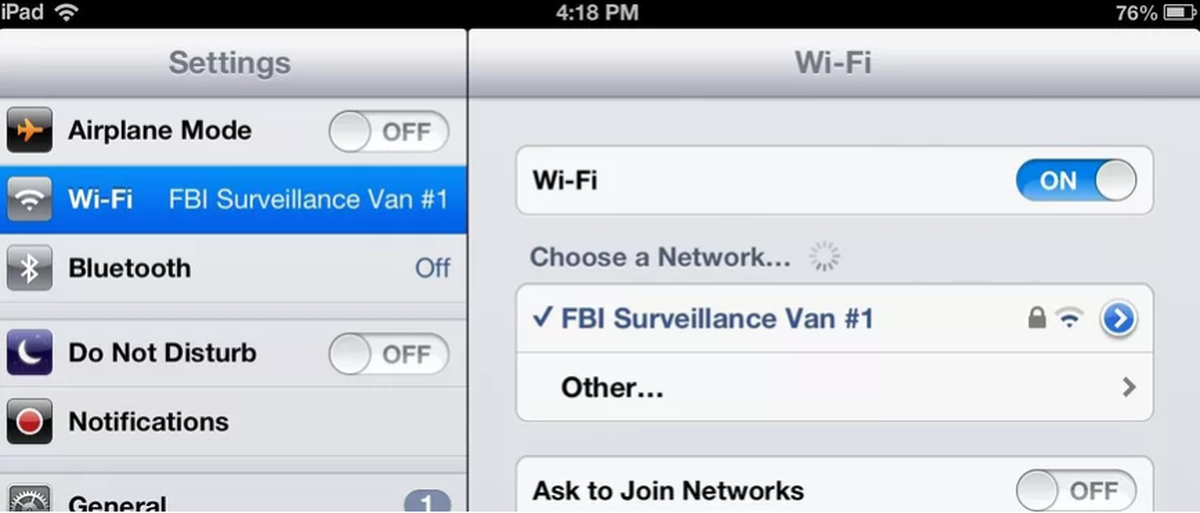This screenshot has height=513, width=1200.
Task: Open General settings
Action: click(x=232, y=500)
